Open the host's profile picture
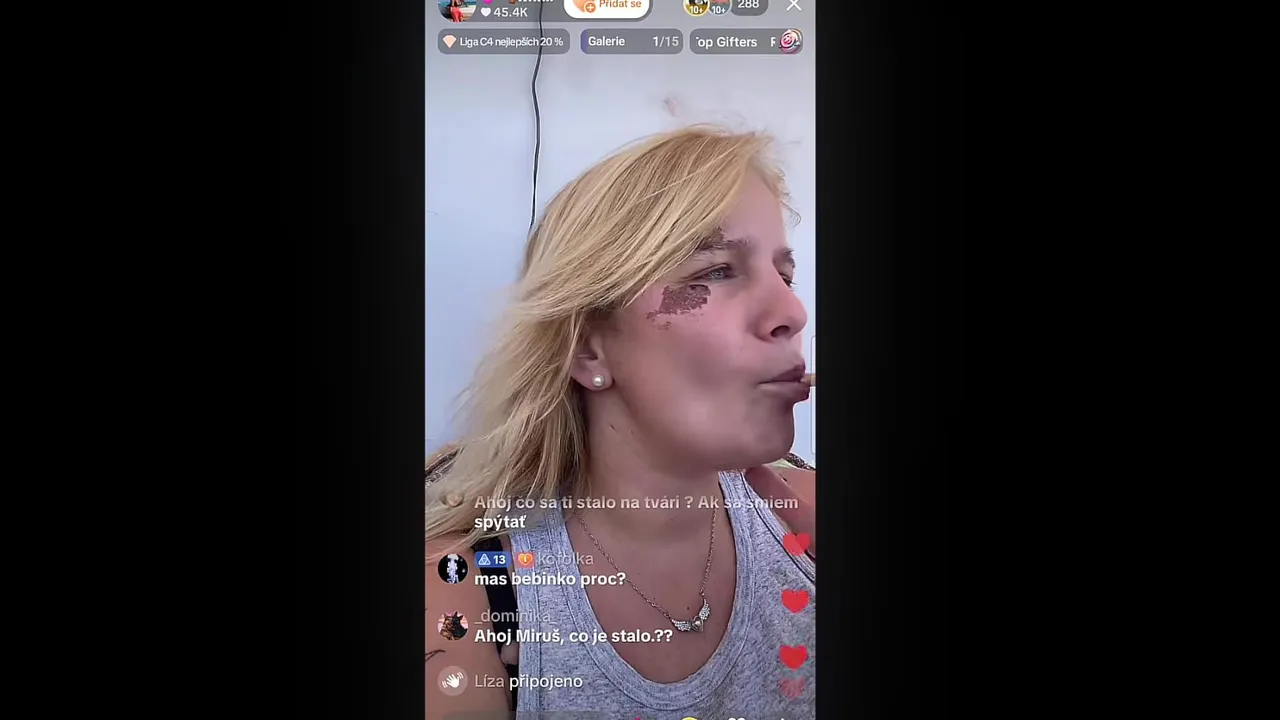Viewport: 1280px width, 720px height. click(x=456, y=8)
